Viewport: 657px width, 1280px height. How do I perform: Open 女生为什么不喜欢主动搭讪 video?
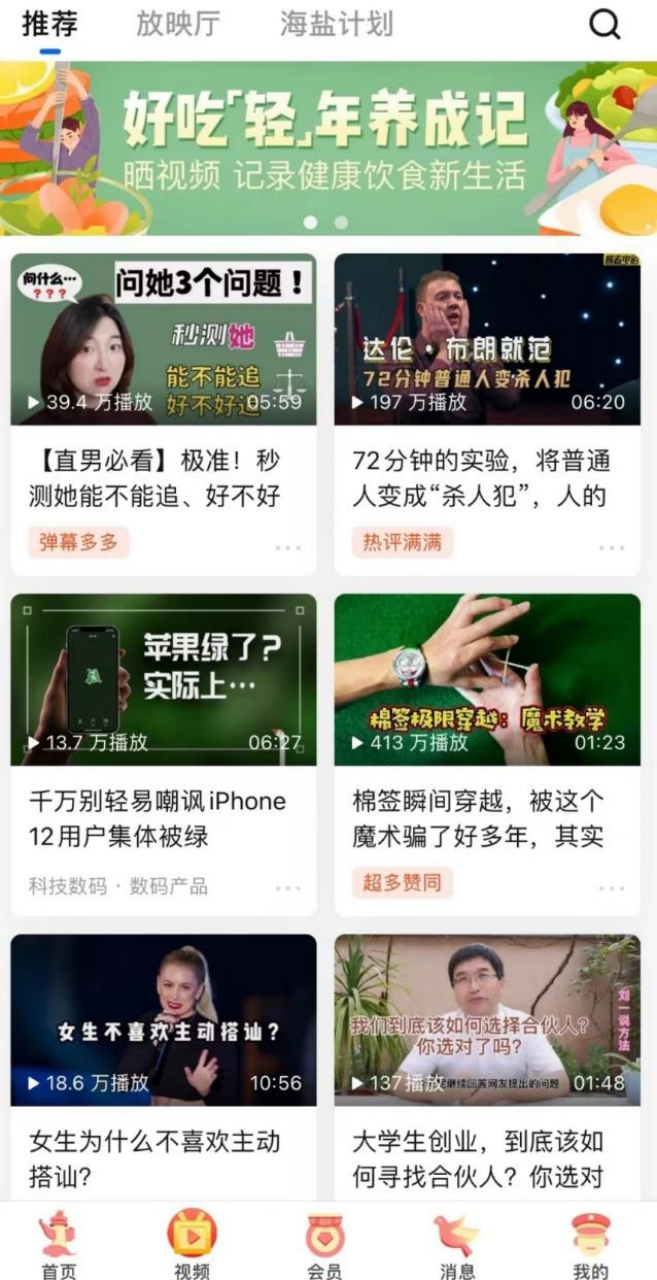pos(164,1020)
